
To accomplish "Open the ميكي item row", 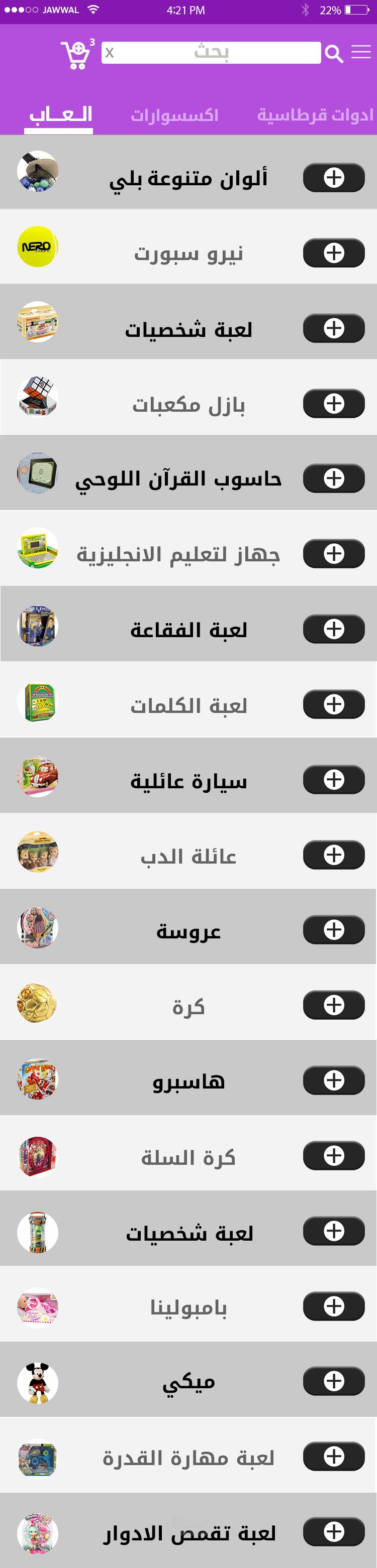I will tap(188, 1381).
